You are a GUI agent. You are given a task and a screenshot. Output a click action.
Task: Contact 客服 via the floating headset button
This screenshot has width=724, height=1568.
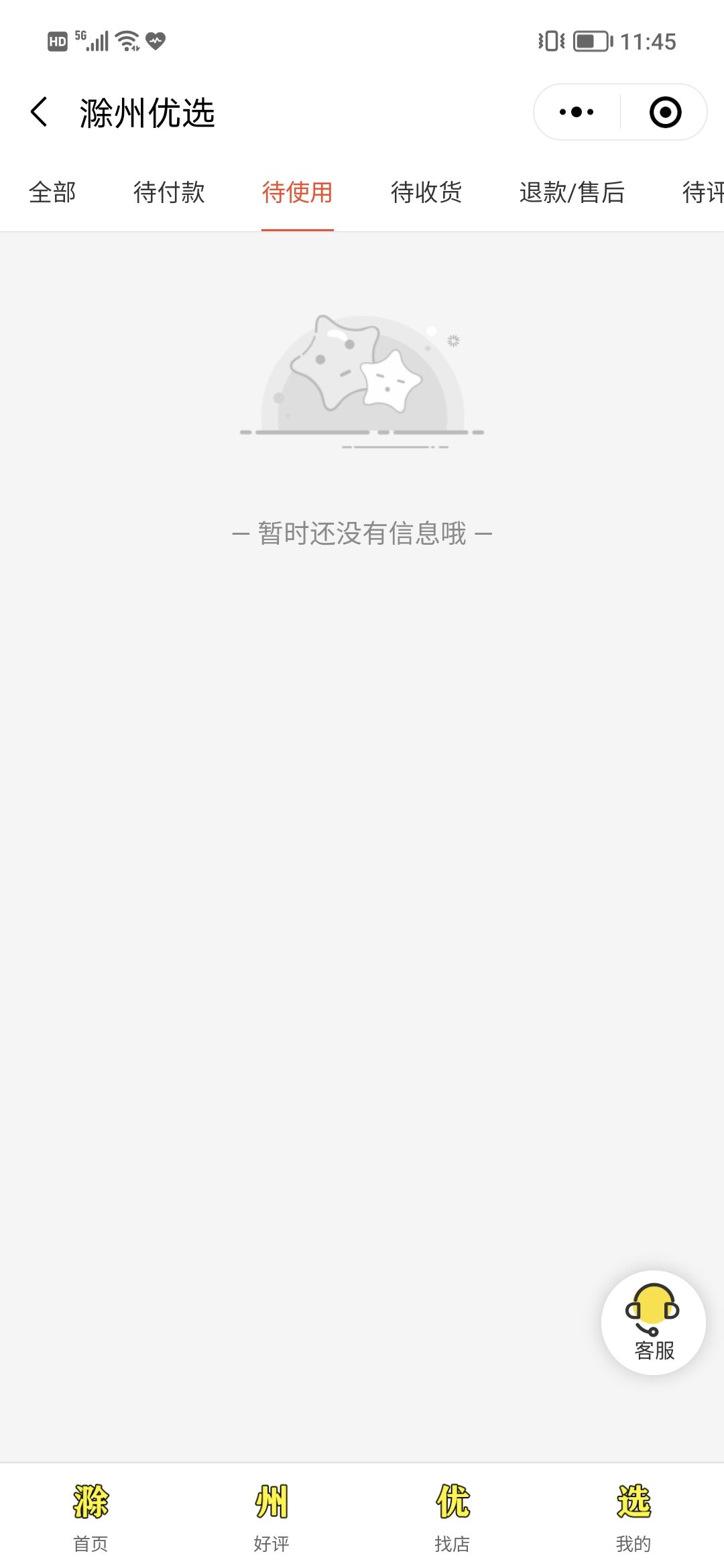pyautogui.click(x=654, y=1323)
